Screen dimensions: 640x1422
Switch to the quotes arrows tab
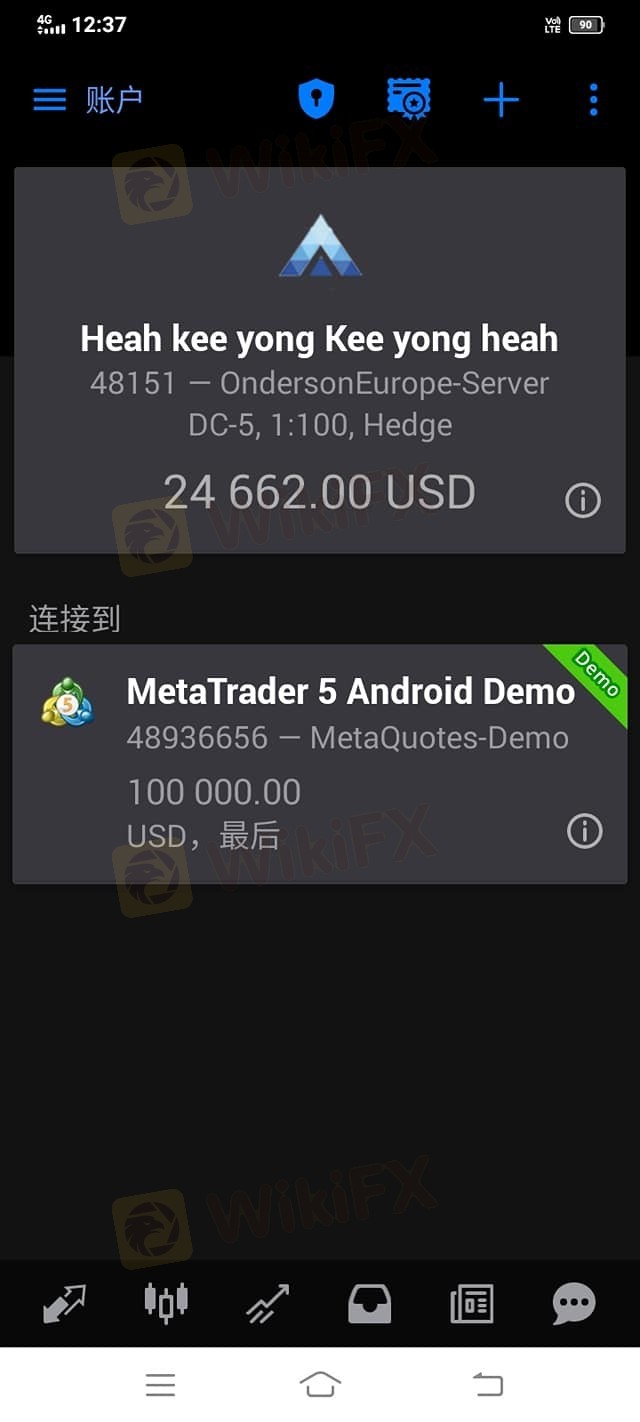(x=64, y=1303)
